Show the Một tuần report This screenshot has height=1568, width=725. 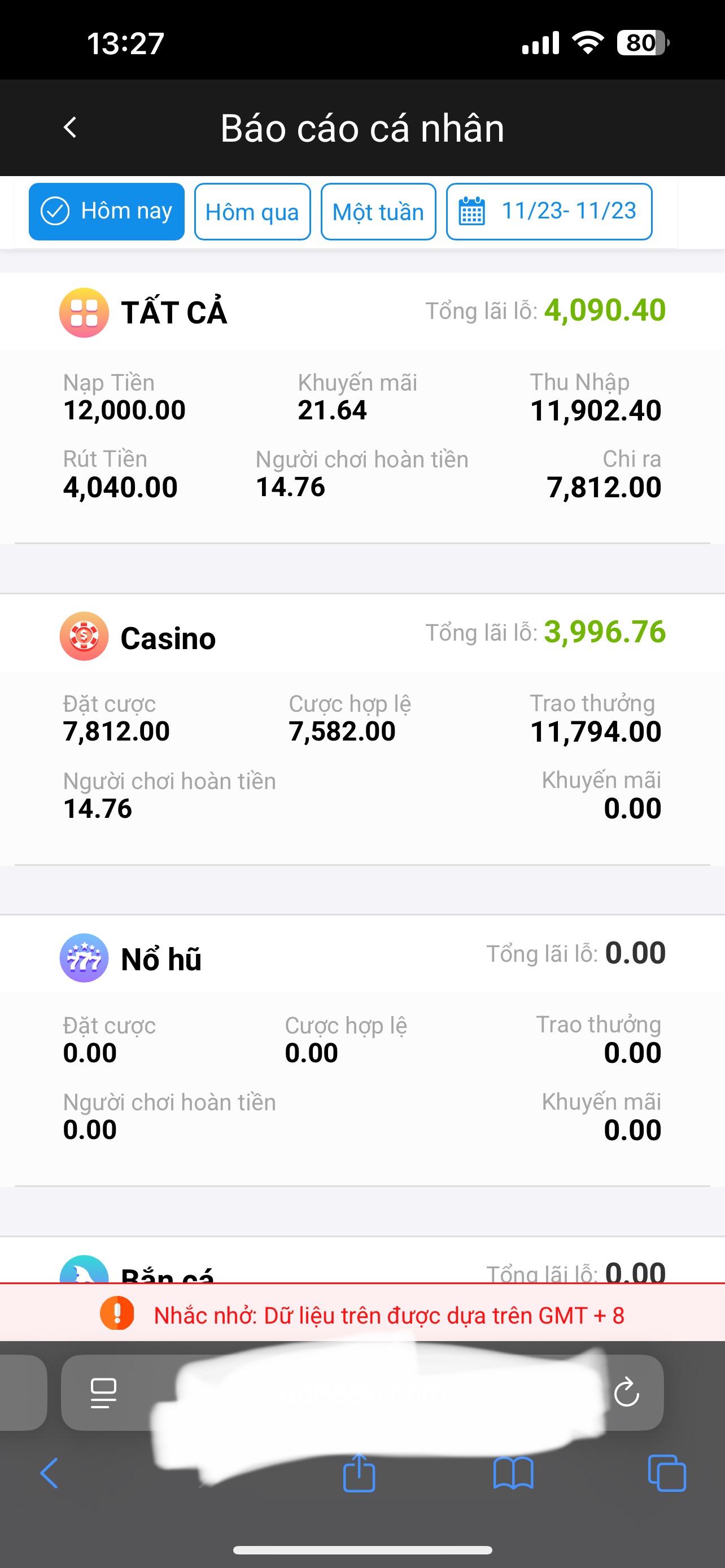click(x=378, y=212)
